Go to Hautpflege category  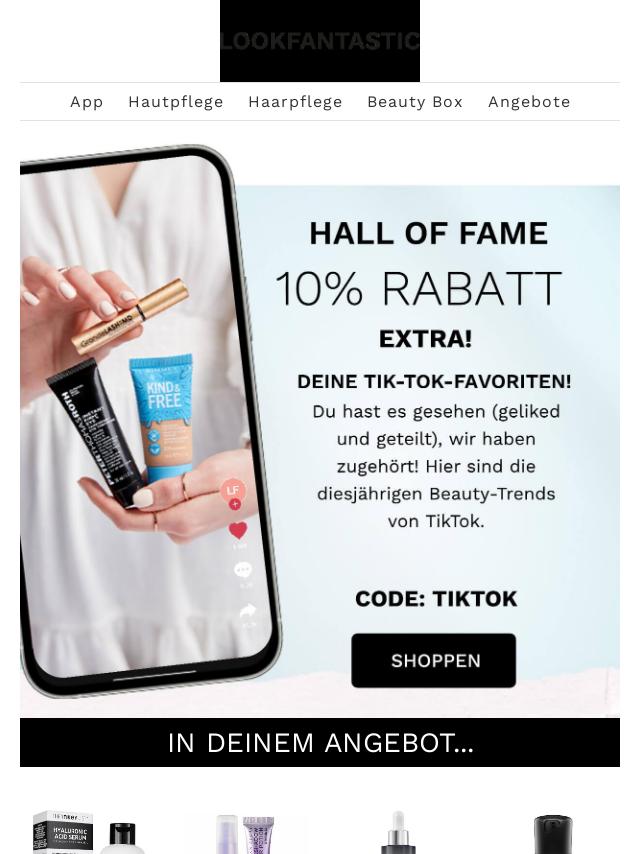pos(176,102)
